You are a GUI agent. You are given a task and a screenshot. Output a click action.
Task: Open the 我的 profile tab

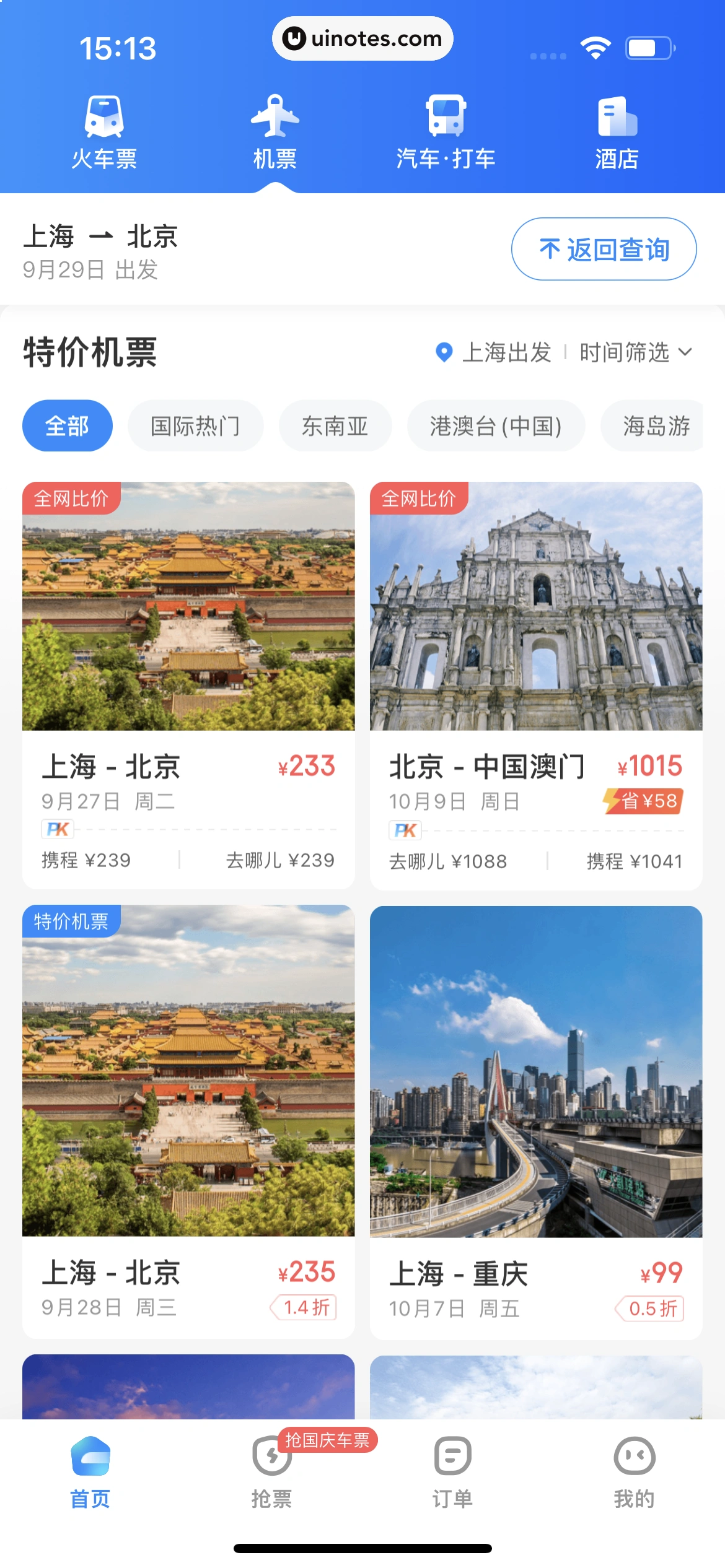pos(634,1473)
